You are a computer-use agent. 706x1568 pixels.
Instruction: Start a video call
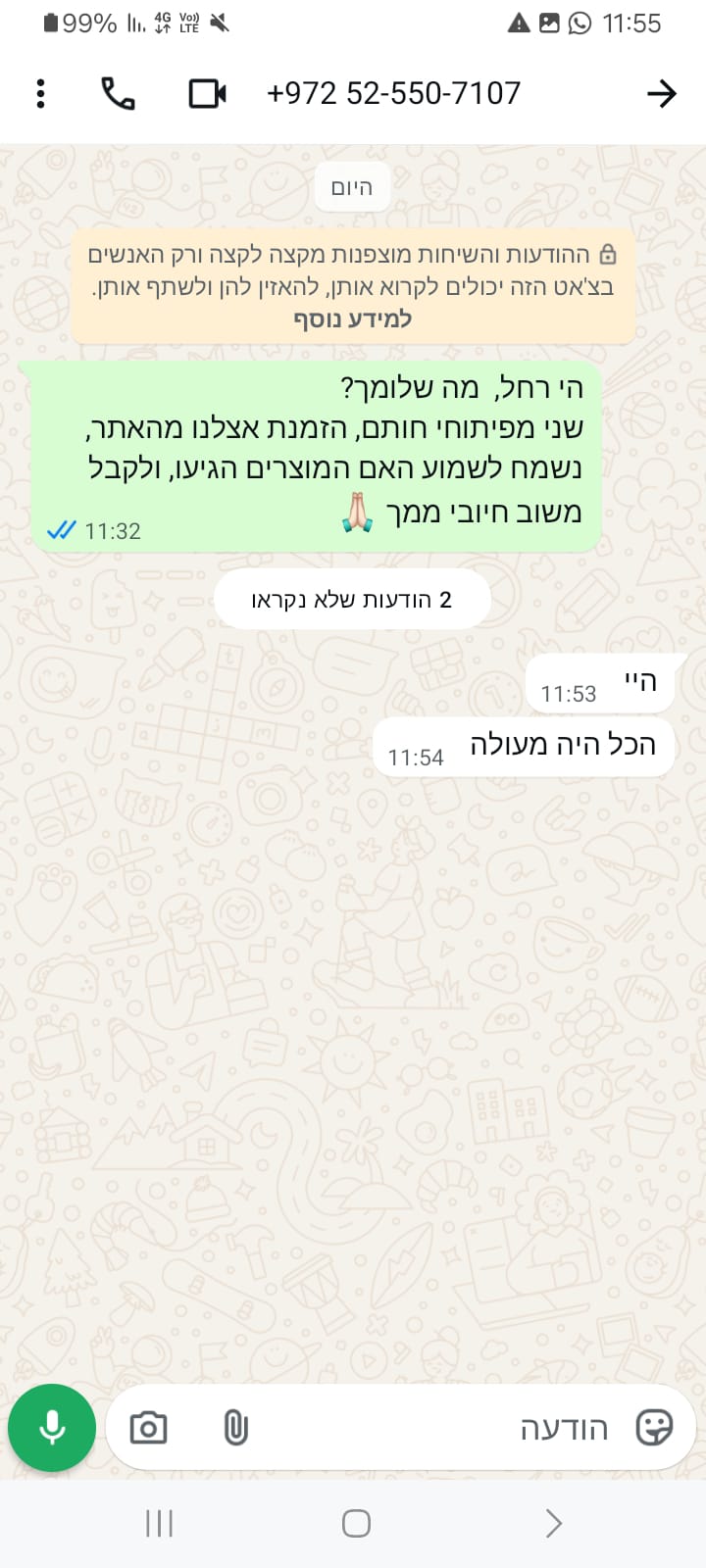(207, 93)
